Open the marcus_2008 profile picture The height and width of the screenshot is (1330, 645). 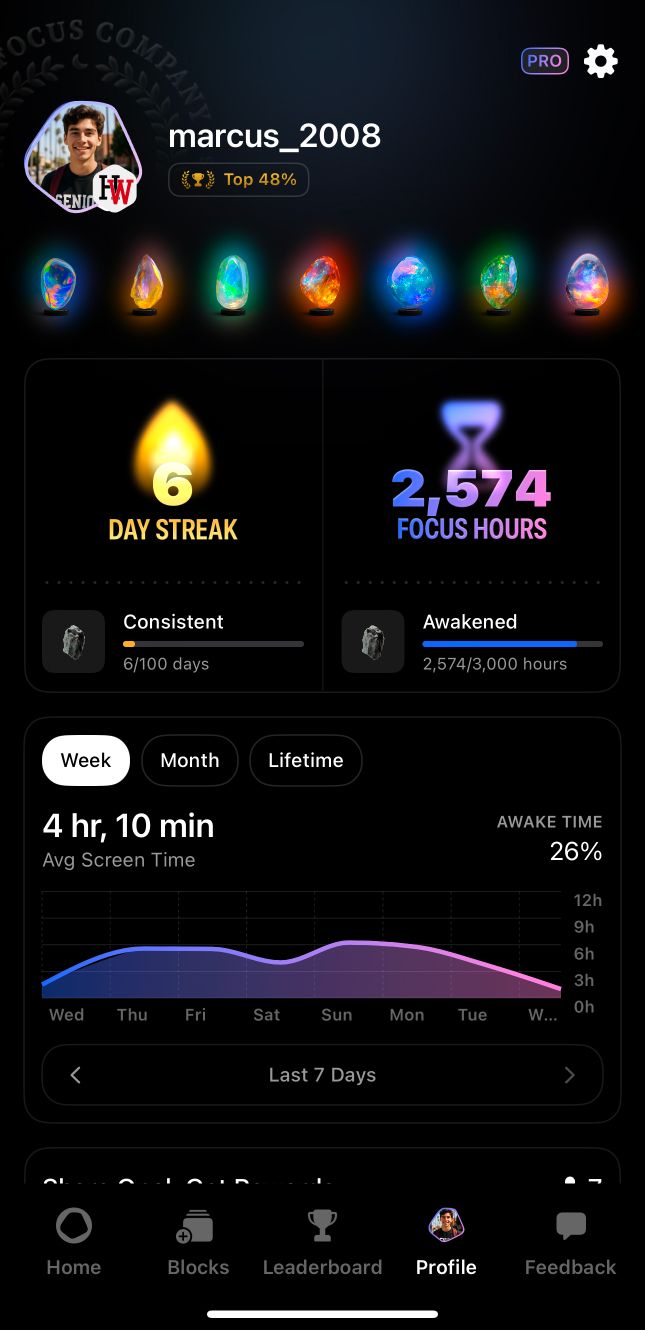pos(83,157)
